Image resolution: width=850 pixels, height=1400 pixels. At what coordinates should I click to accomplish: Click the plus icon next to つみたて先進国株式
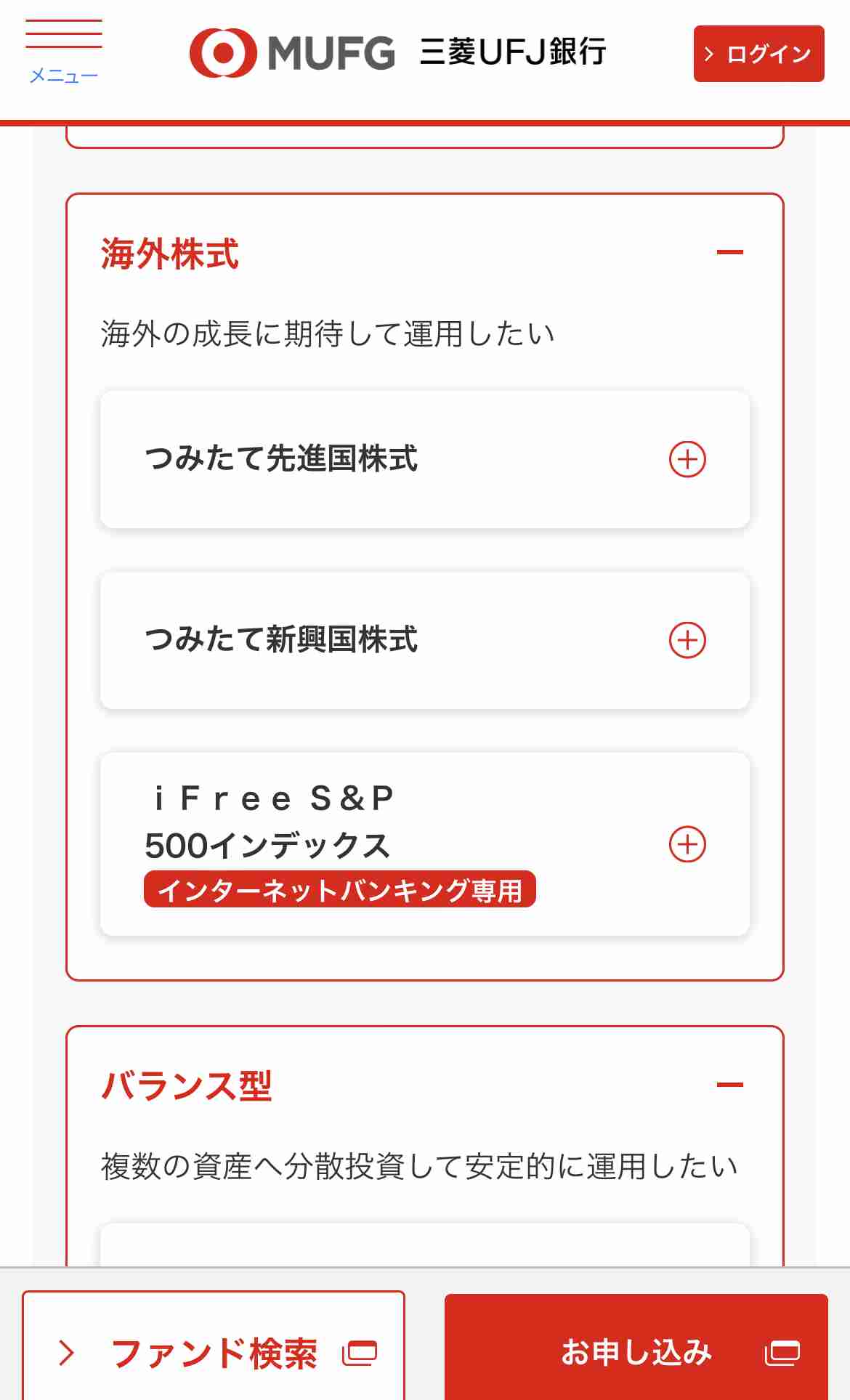pos(686,458)
